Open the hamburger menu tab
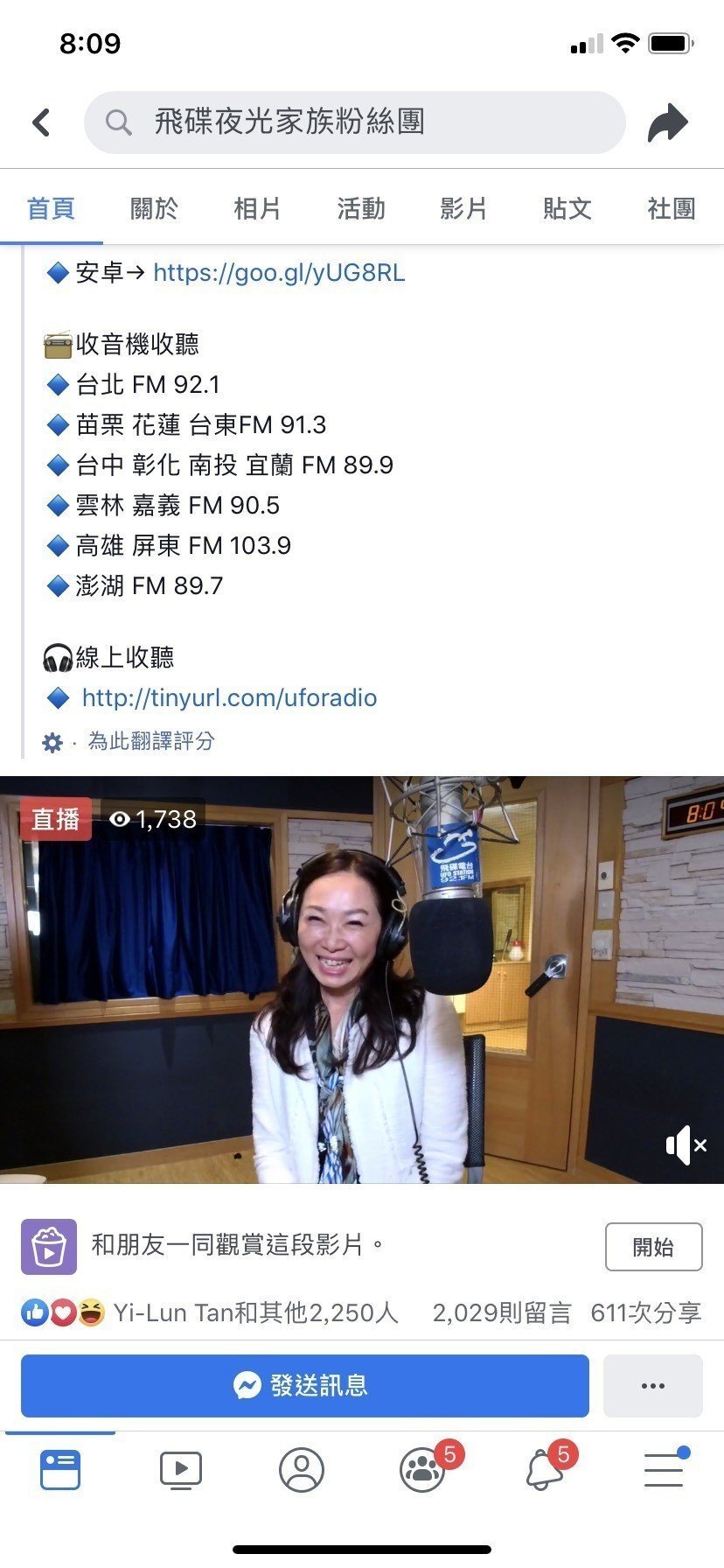This screenshot has width=724, height=1568. point(665,1469)
